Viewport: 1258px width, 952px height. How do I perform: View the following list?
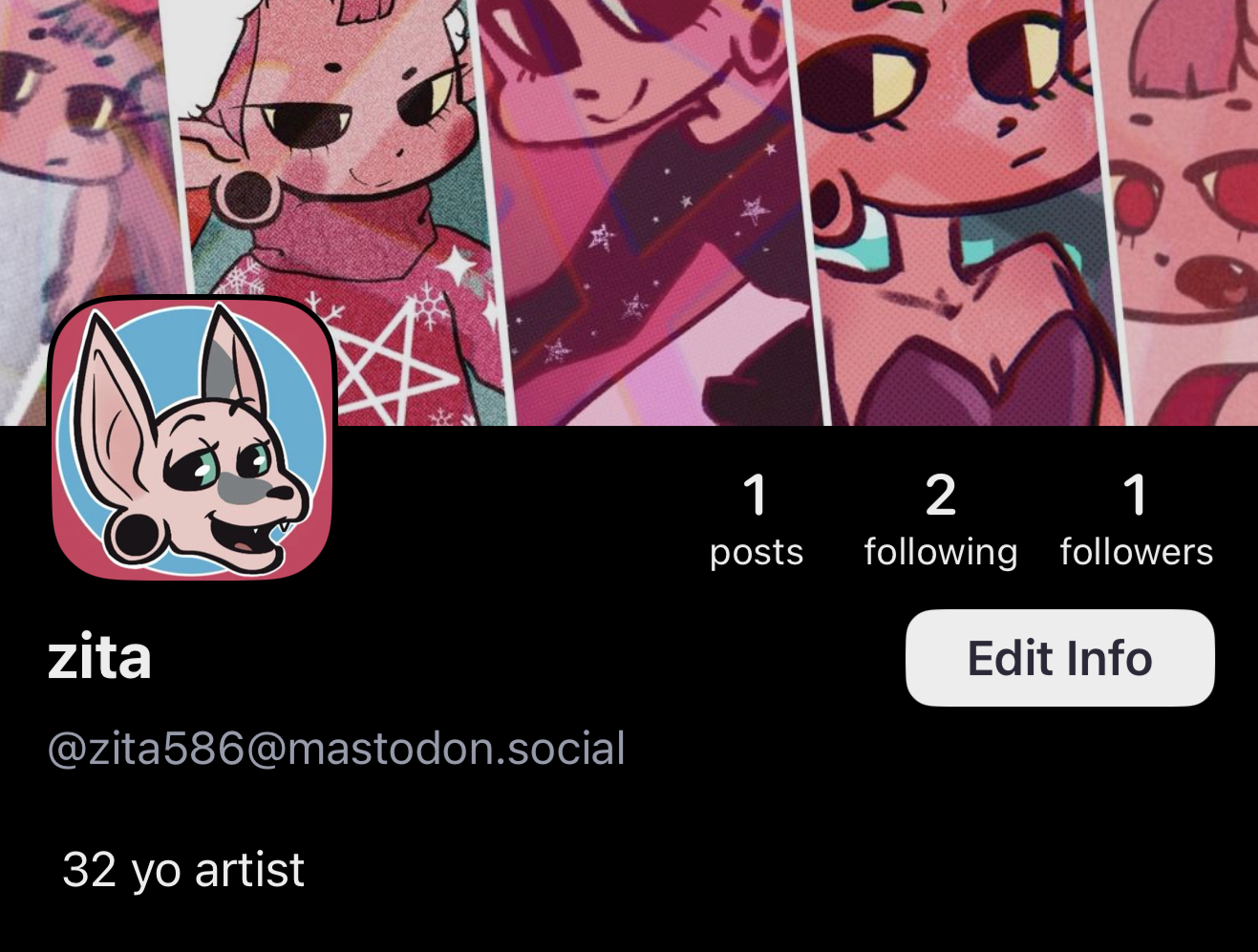coord(940,521)
